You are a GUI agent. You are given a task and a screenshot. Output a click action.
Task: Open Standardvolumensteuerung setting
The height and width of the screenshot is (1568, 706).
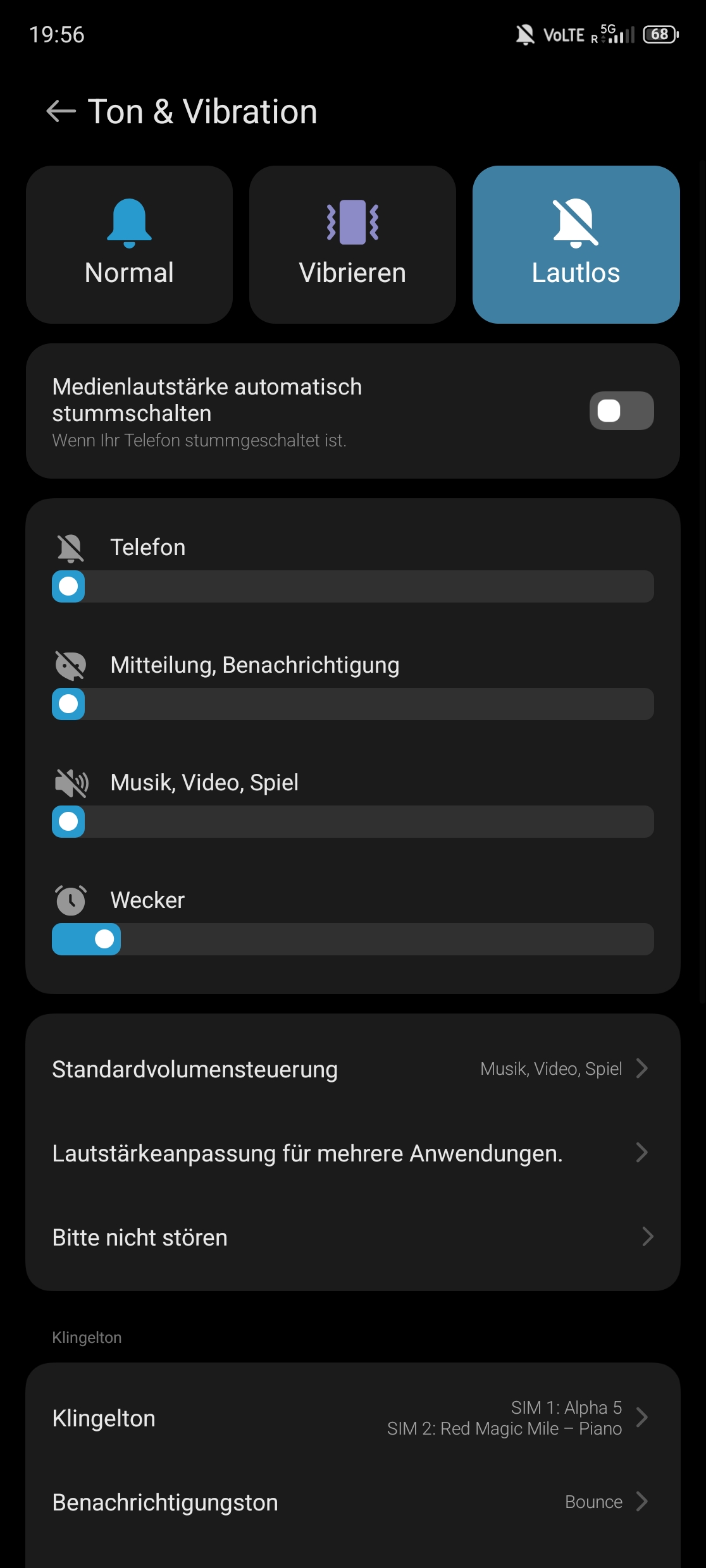pyautogui.click(x=353, y=1069)
